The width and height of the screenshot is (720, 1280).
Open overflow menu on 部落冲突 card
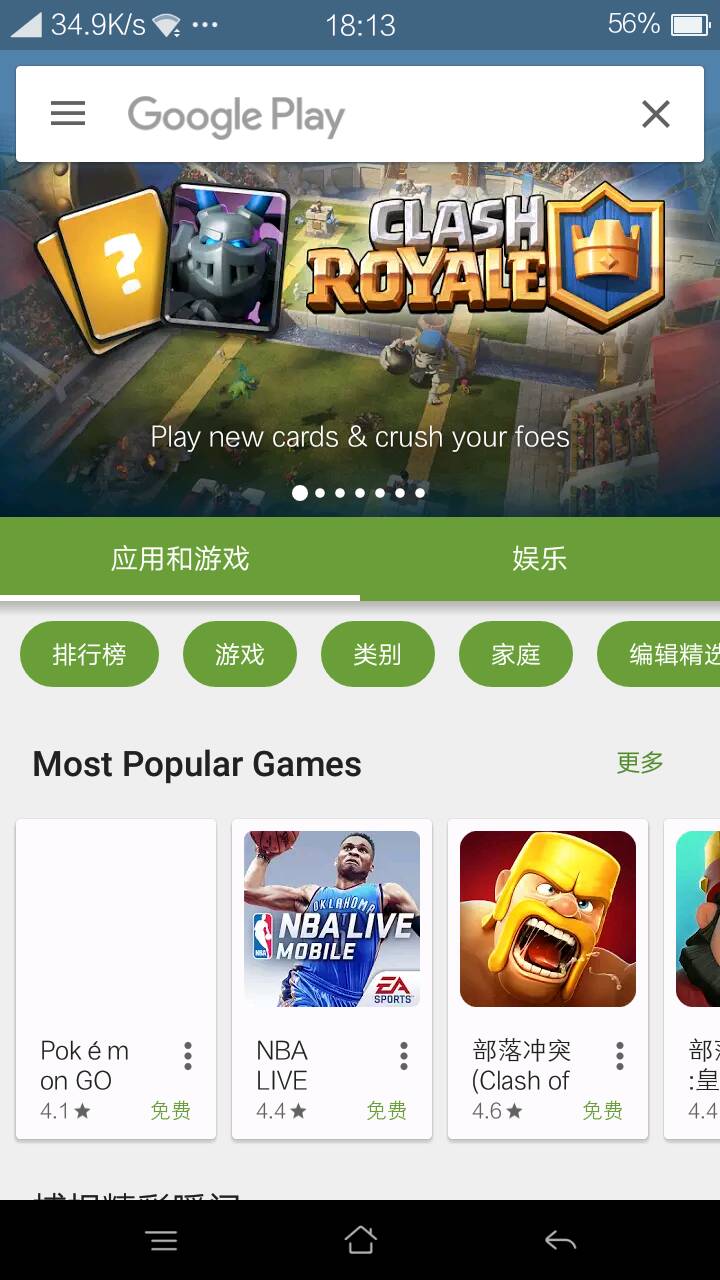(x=619, y=1056)
